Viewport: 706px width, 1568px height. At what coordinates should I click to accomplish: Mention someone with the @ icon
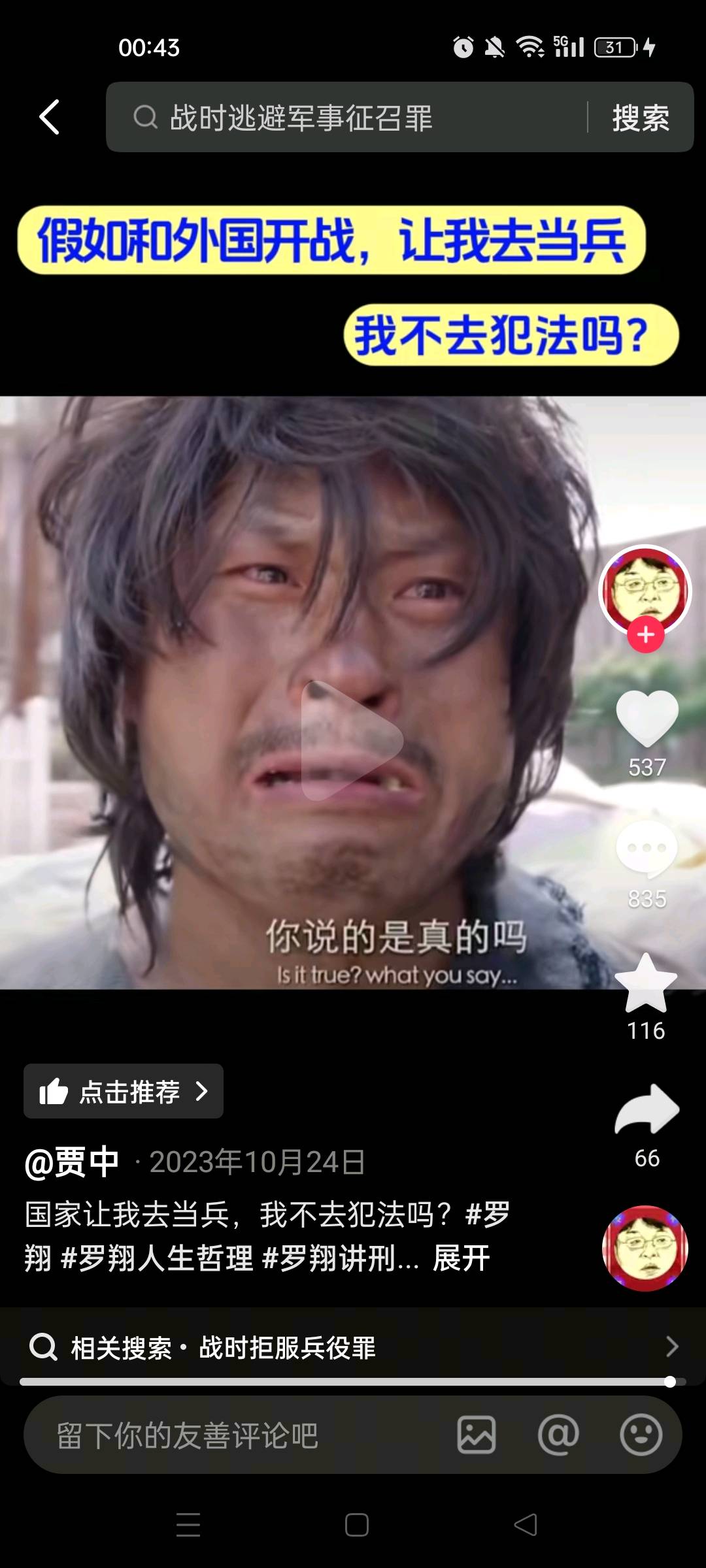click(x=558, y=1435)
